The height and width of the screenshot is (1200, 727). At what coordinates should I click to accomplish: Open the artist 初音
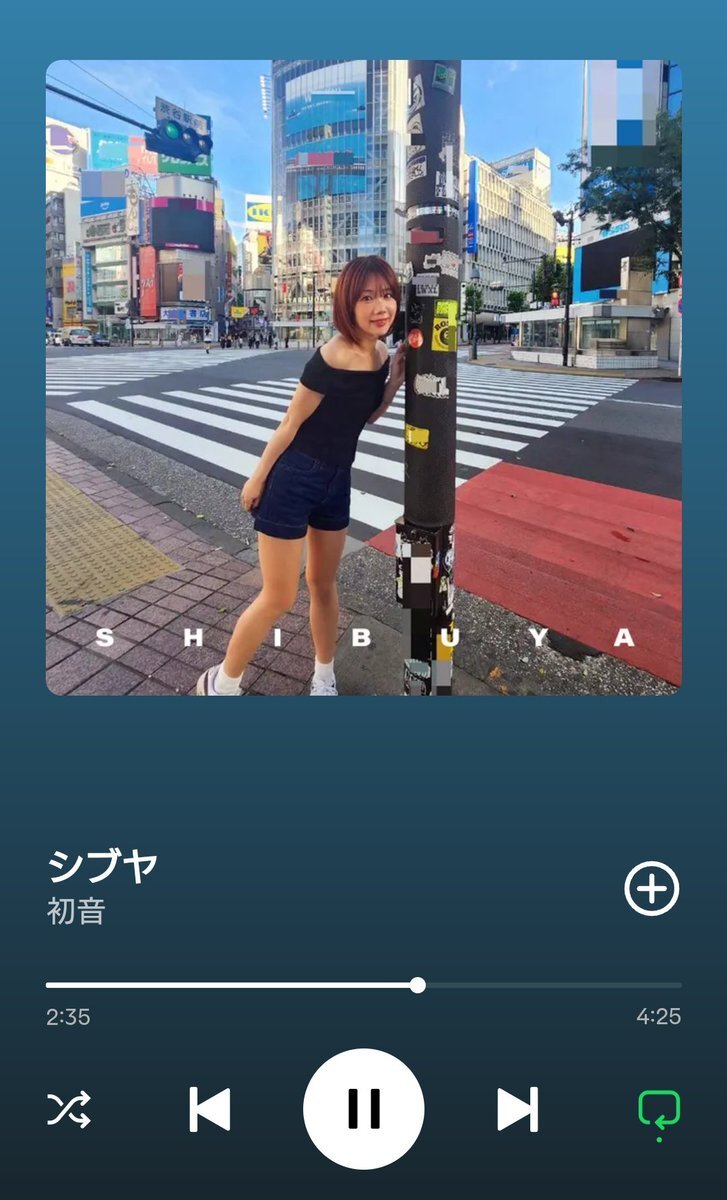pyautogui.click(x=76, y=911)
